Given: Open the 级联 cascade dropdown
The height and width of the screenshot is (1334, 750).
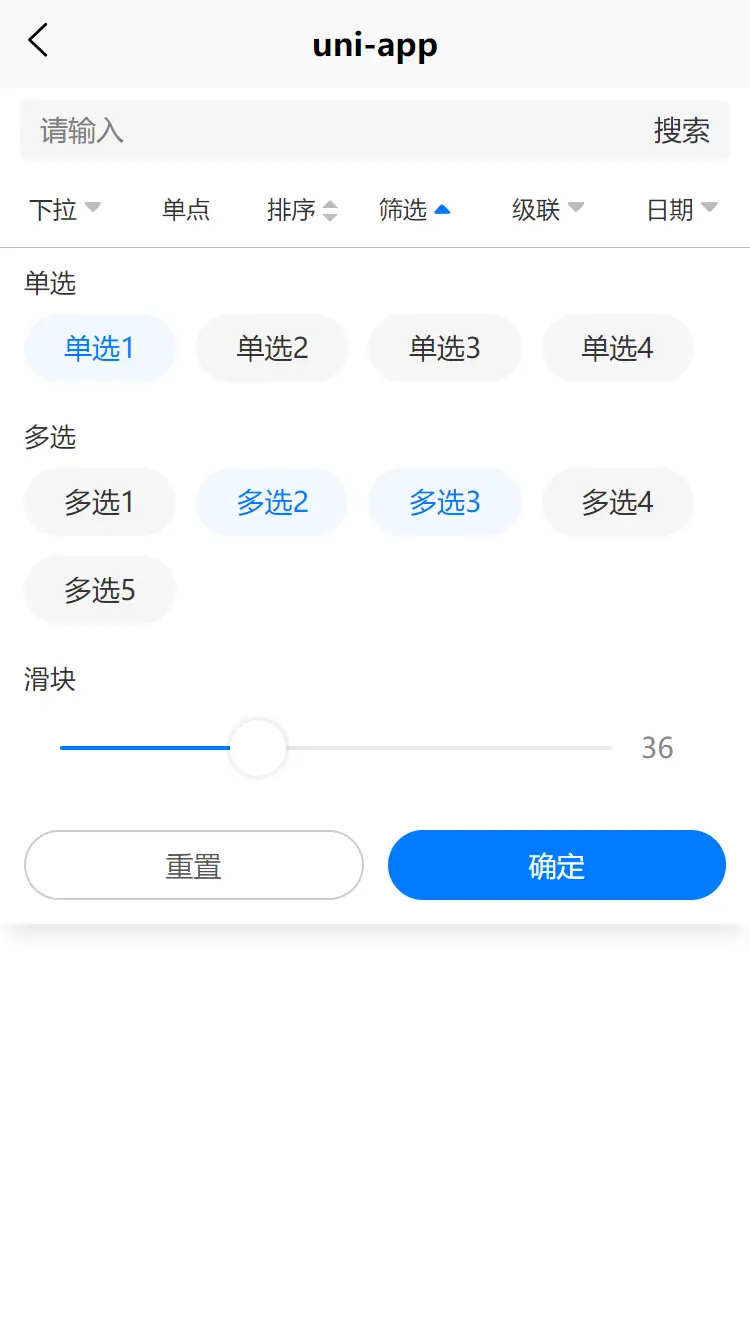Looking at the screenshot, I should click(x=547, y=209).
